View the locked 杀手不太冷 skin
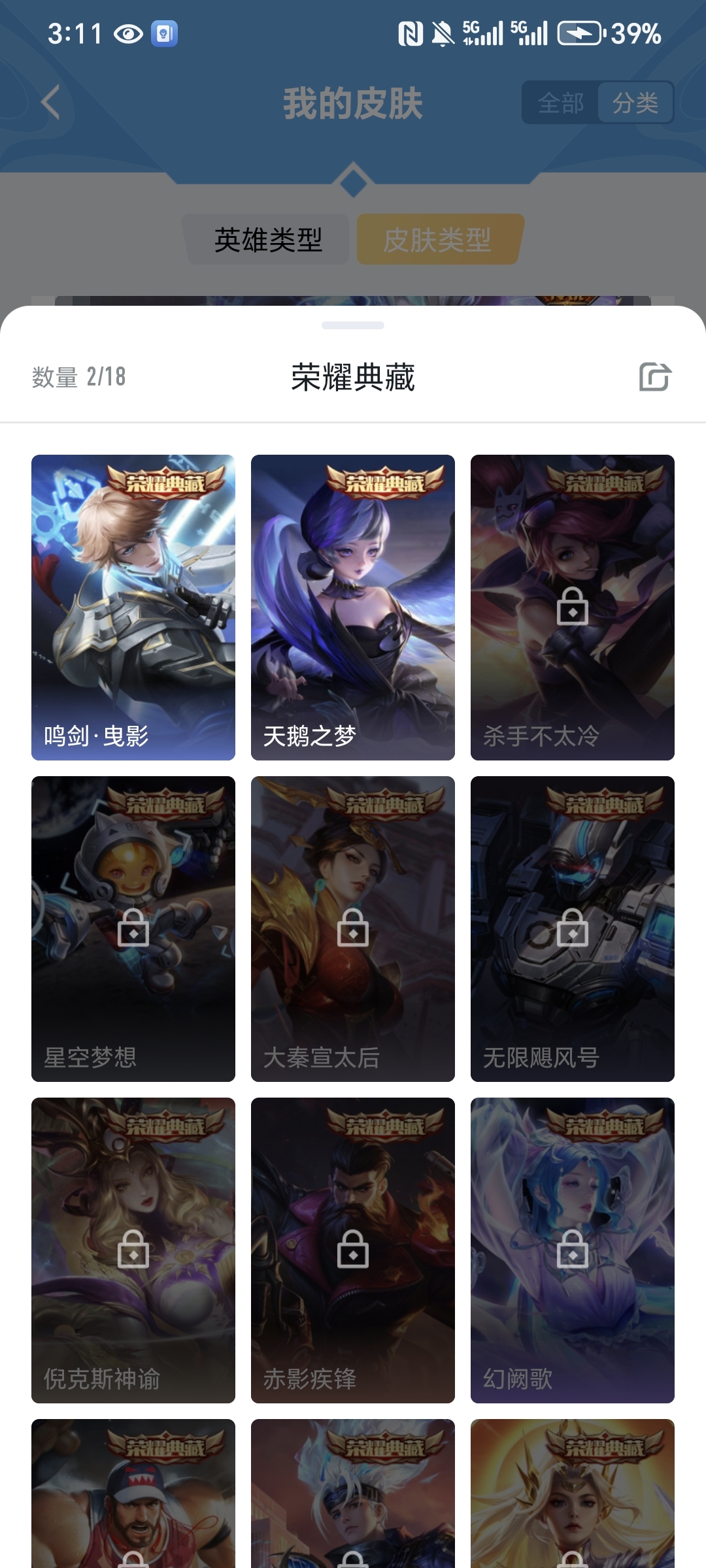This screenshot has width=706, height=1568. click(x=573, y=608)
